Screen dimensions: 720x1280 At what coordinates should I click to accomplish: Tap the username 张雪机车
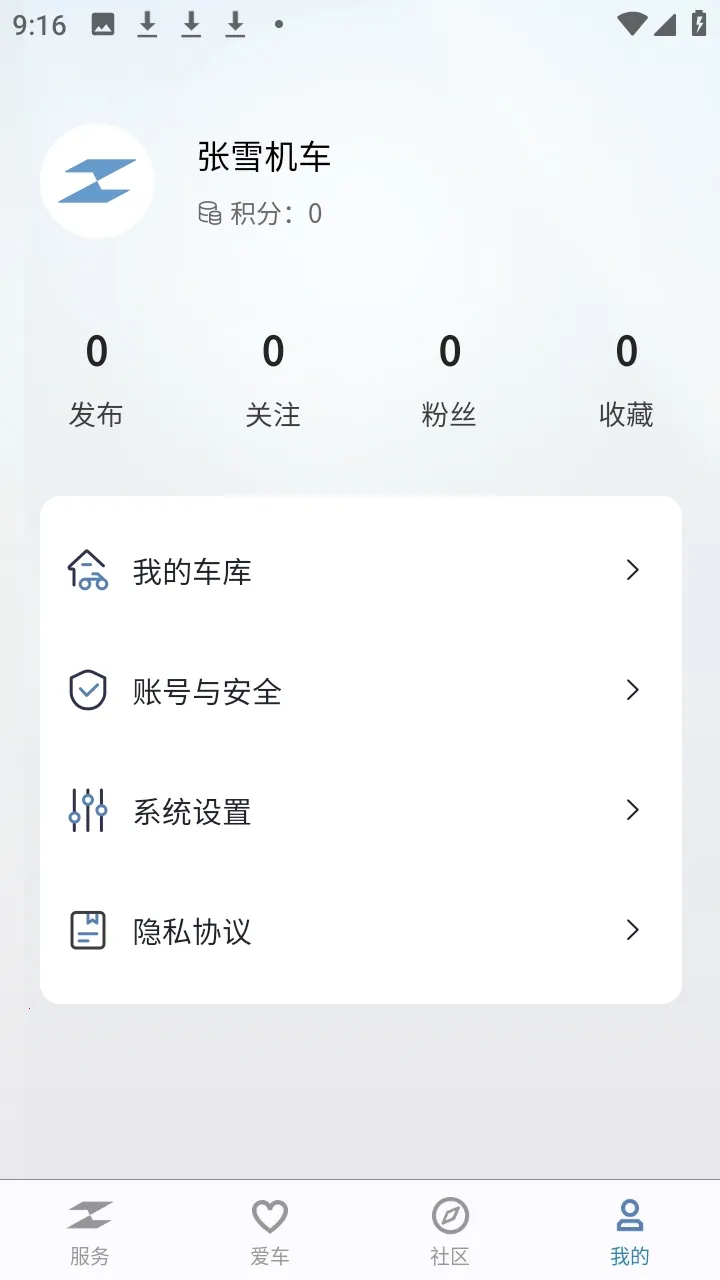coord(264,157)
